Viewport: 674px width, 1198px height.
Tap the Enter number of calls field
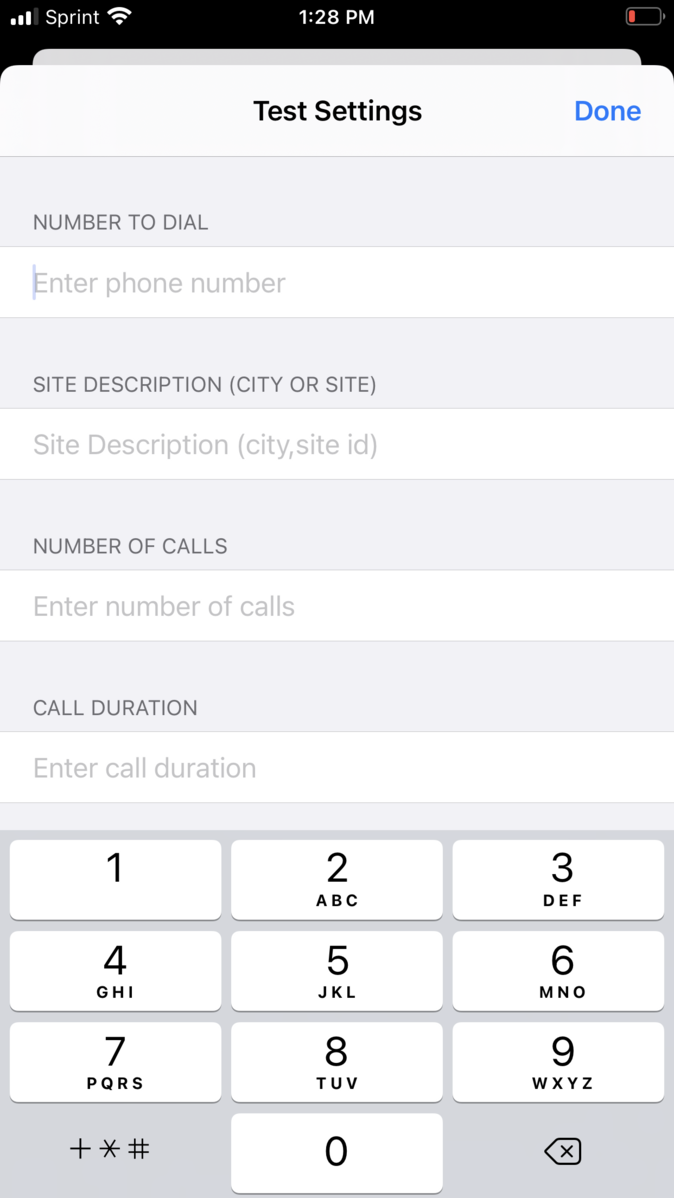(337, 606)
